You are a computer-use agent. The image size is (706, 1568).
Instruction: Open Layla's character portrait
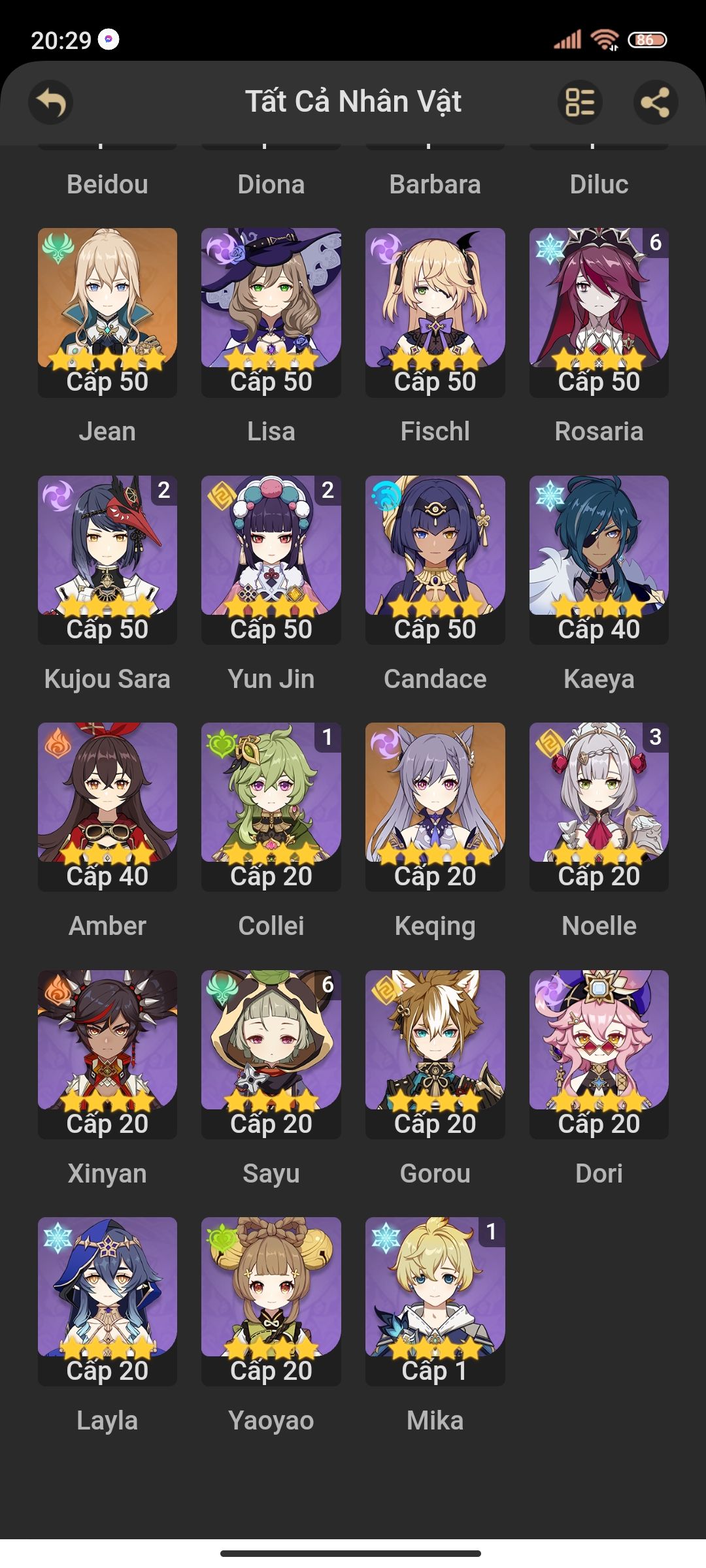click(107, 1290)
